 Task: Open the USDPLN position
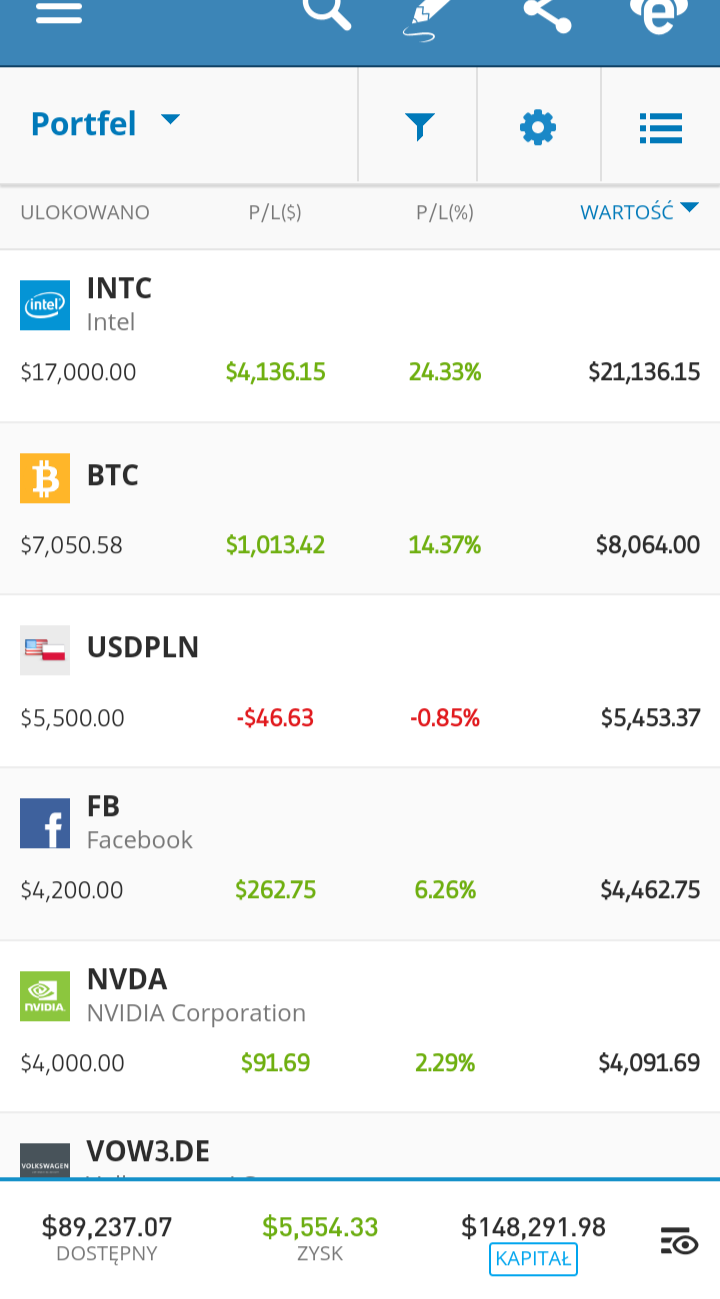[360, 682]
